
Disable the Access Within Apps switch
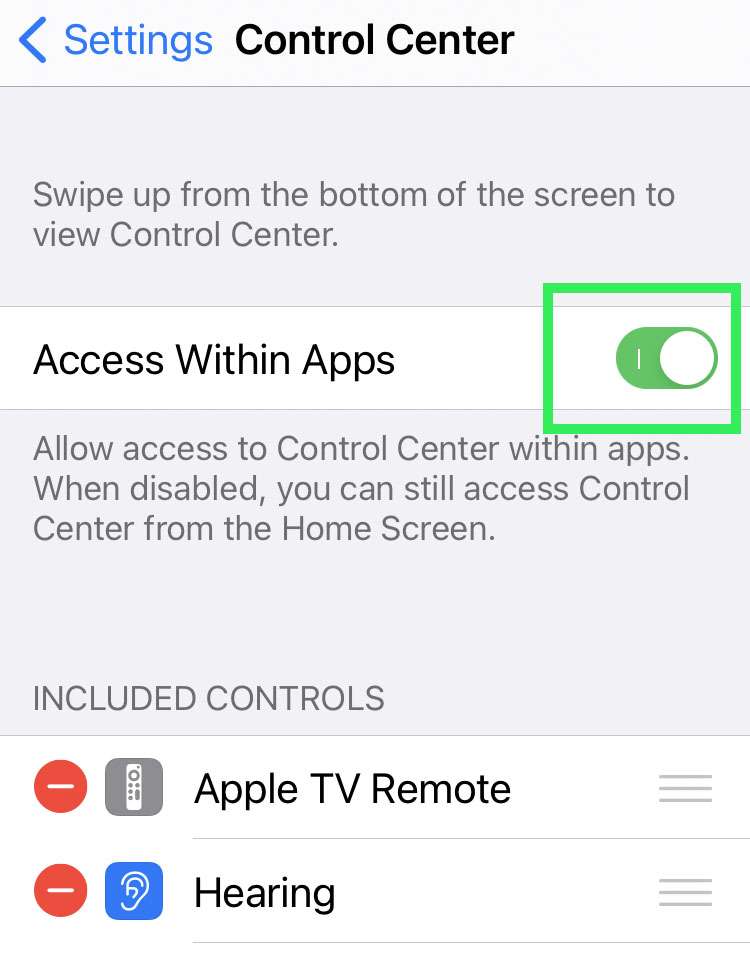tap(666, 359)
